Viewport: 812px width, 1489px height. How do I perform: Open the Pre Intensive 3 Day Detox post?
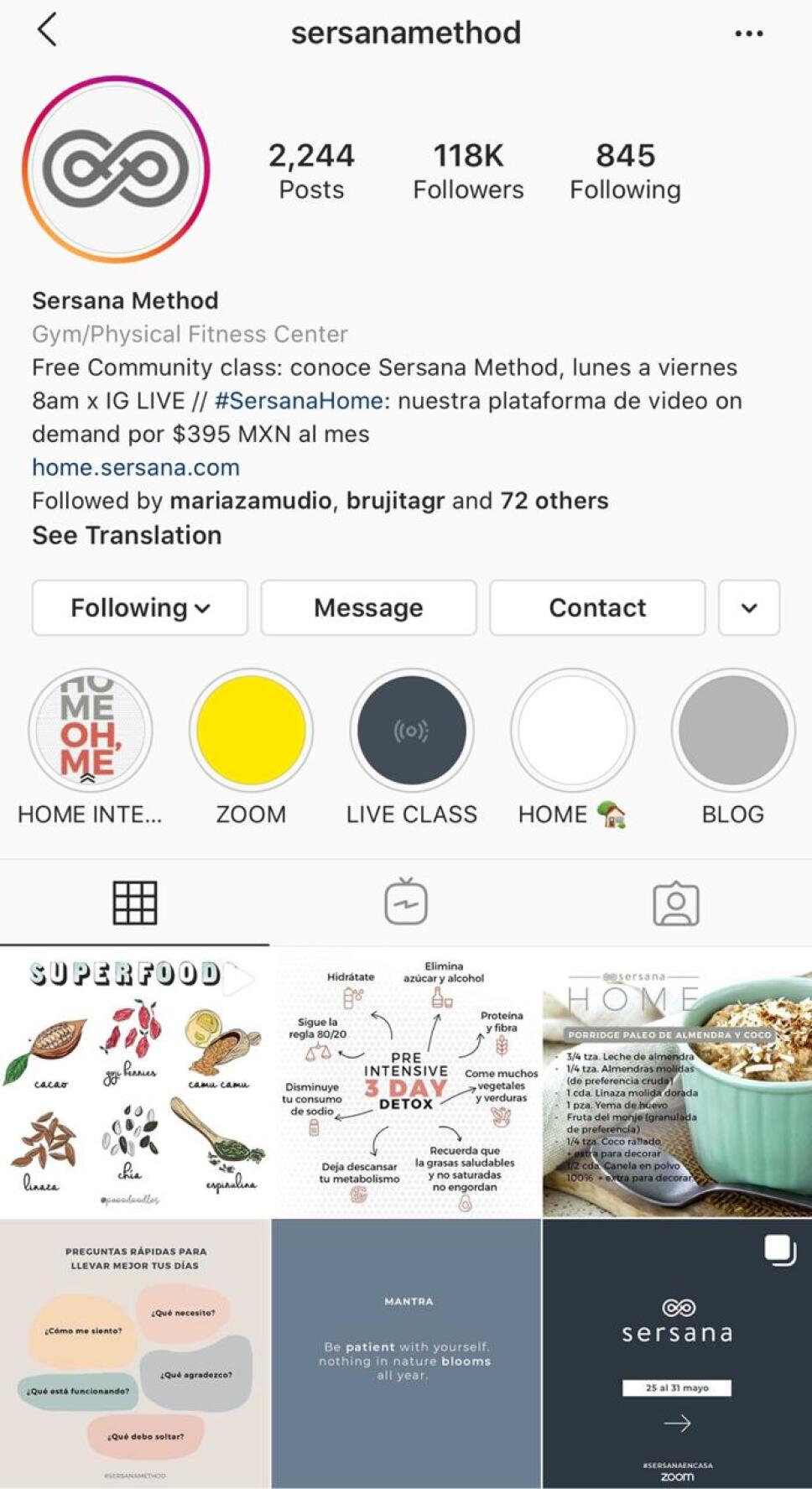[x=406, y=1082]
